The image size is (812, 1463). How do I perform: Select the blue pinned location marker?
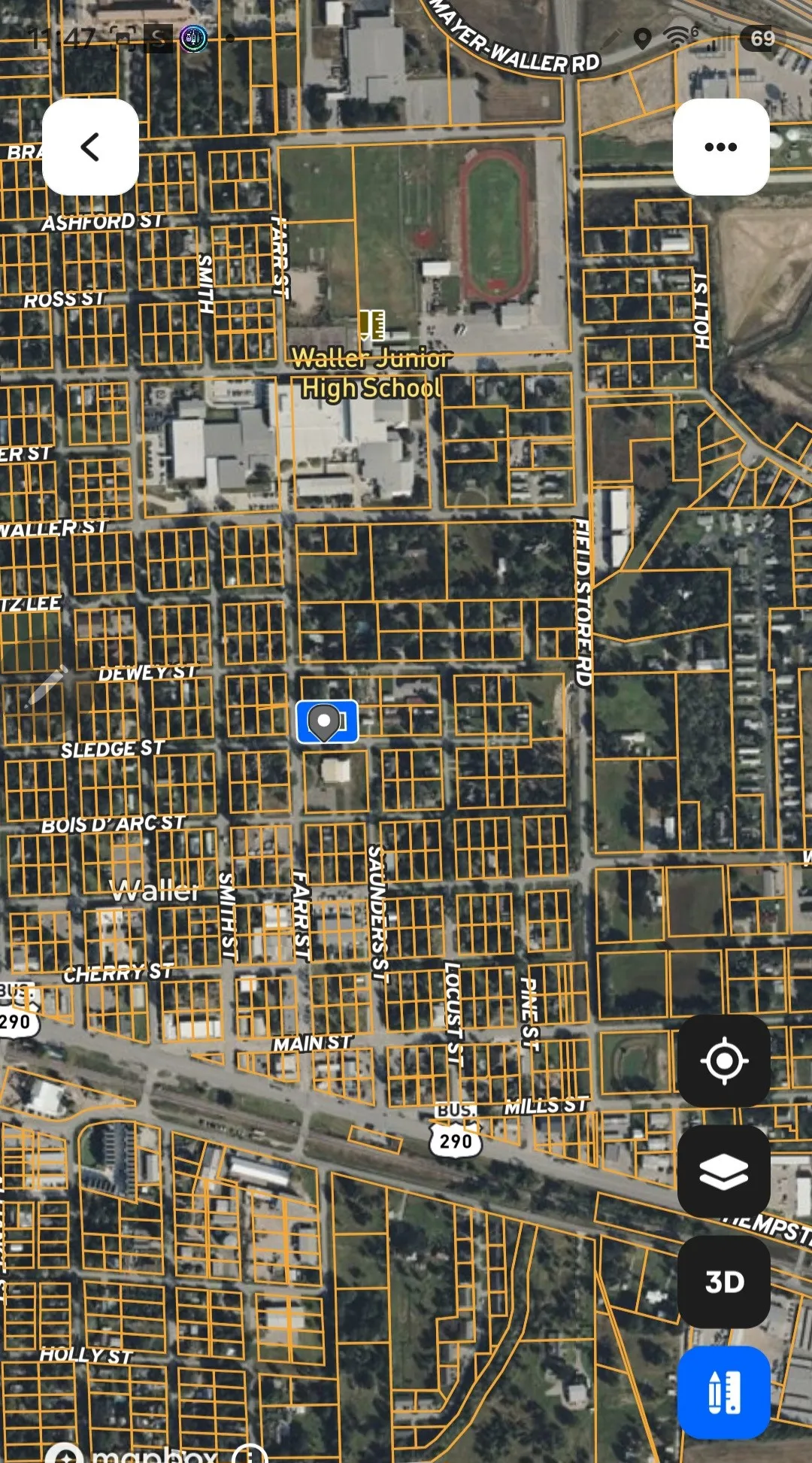point(326,722)
